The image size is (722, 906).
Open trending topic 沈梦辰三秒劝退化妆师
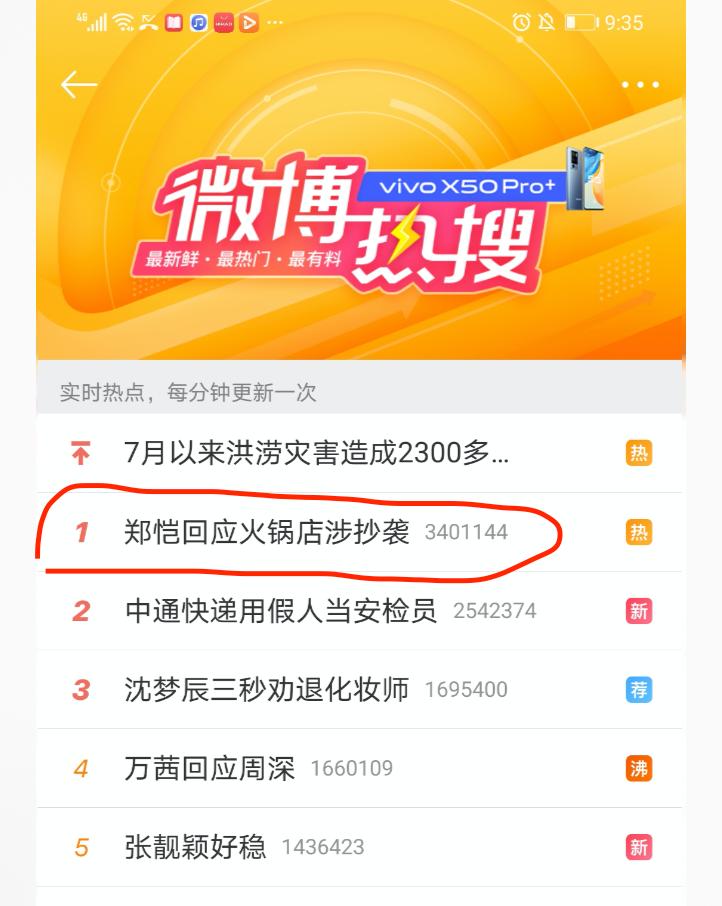click(x=267, y=690)
